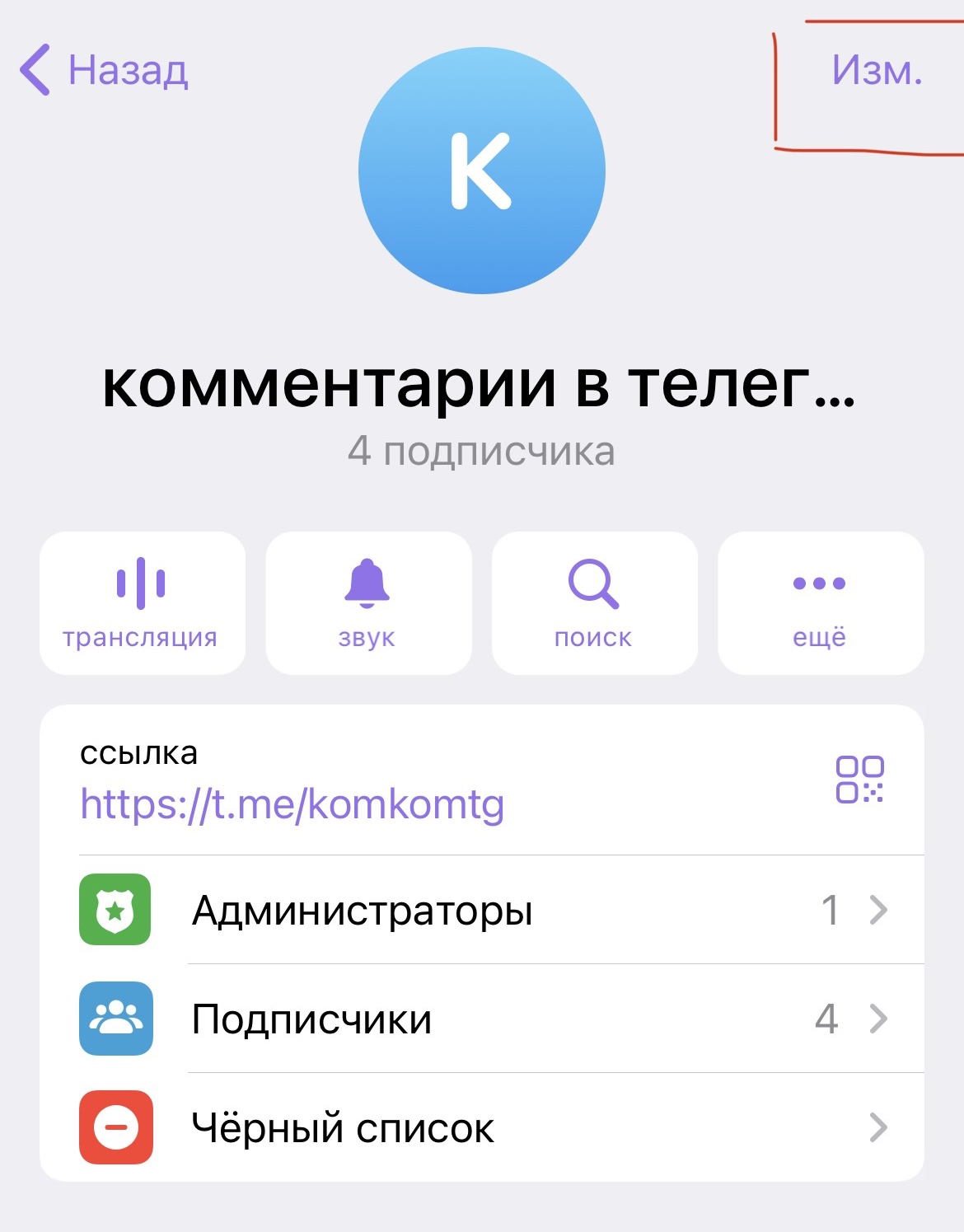Open the t.me/komkomtg link

click(x=292, y=803)
